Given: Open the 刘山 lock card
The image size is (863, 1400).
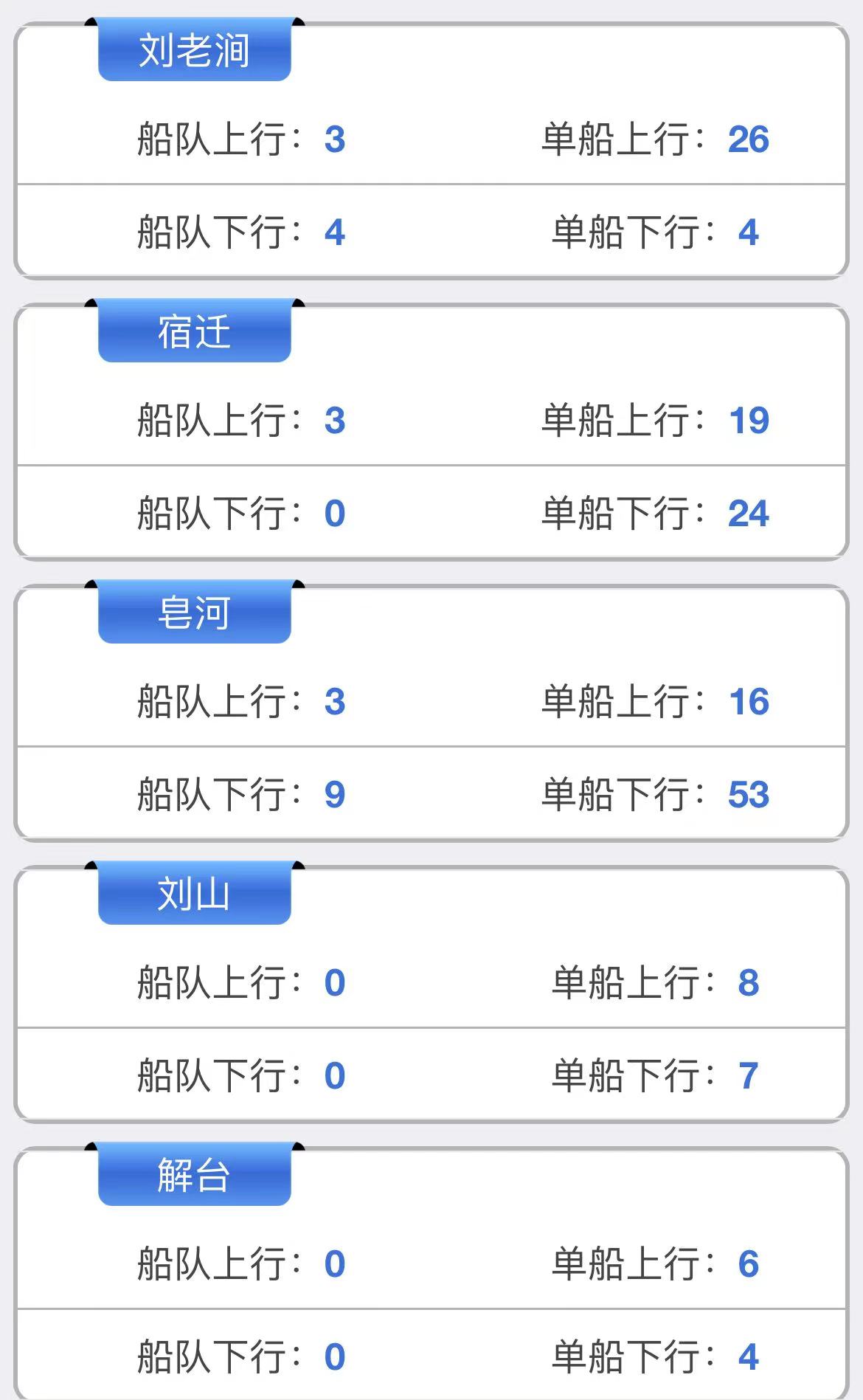Looking at the screenshot, I should coord(431,995).
